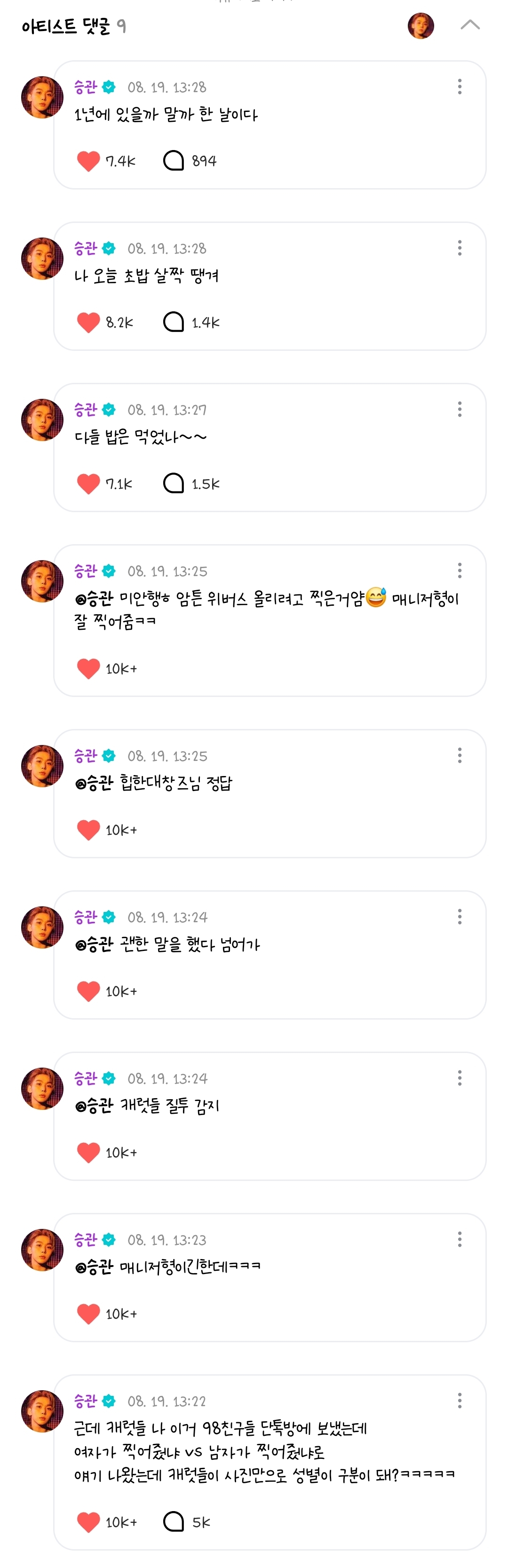
Task: Open more options for '다들 밥은 먹었나~~'
Action: [459, 409]
